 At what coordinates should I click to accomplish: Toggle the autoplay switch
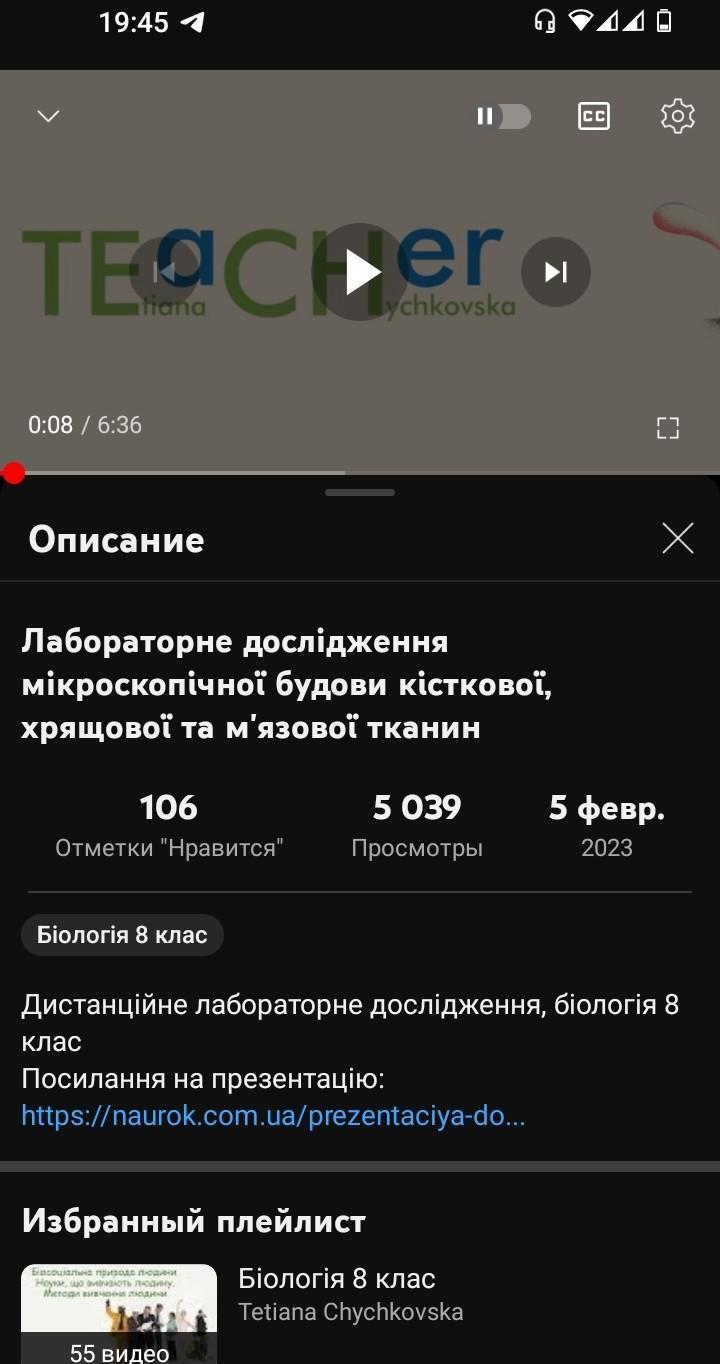tap(501, 117)
